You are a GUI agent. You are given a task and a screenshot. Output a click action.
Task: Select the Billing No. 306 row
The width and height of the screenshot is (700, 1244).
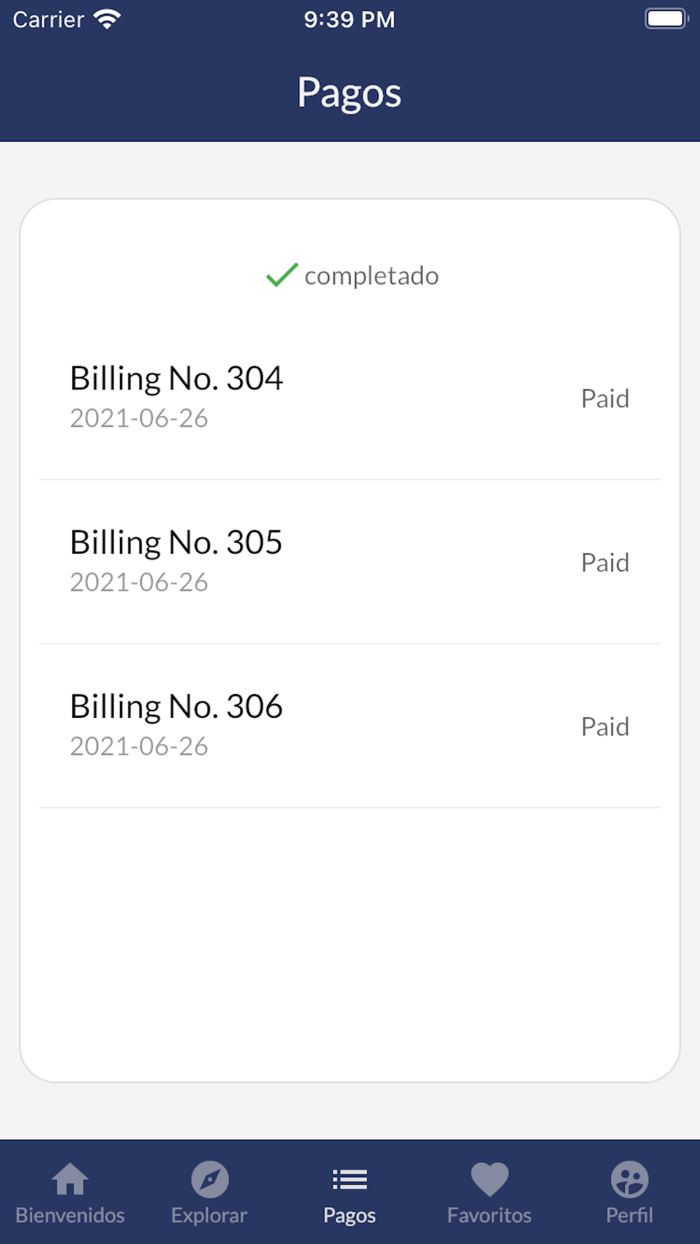349,725
